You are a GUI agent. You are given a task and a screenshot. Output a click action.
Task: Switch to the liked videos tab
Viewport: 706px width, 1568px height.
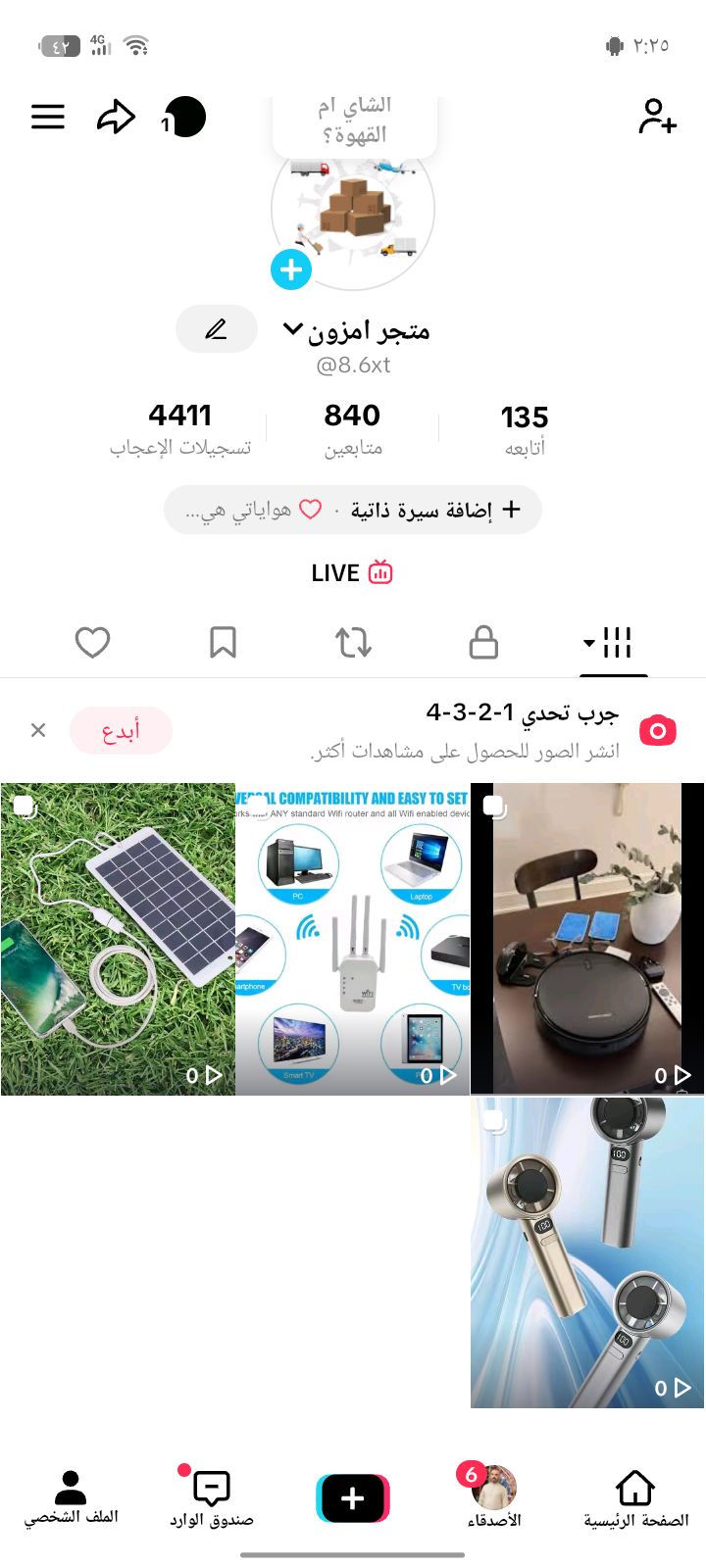point(92,643)
